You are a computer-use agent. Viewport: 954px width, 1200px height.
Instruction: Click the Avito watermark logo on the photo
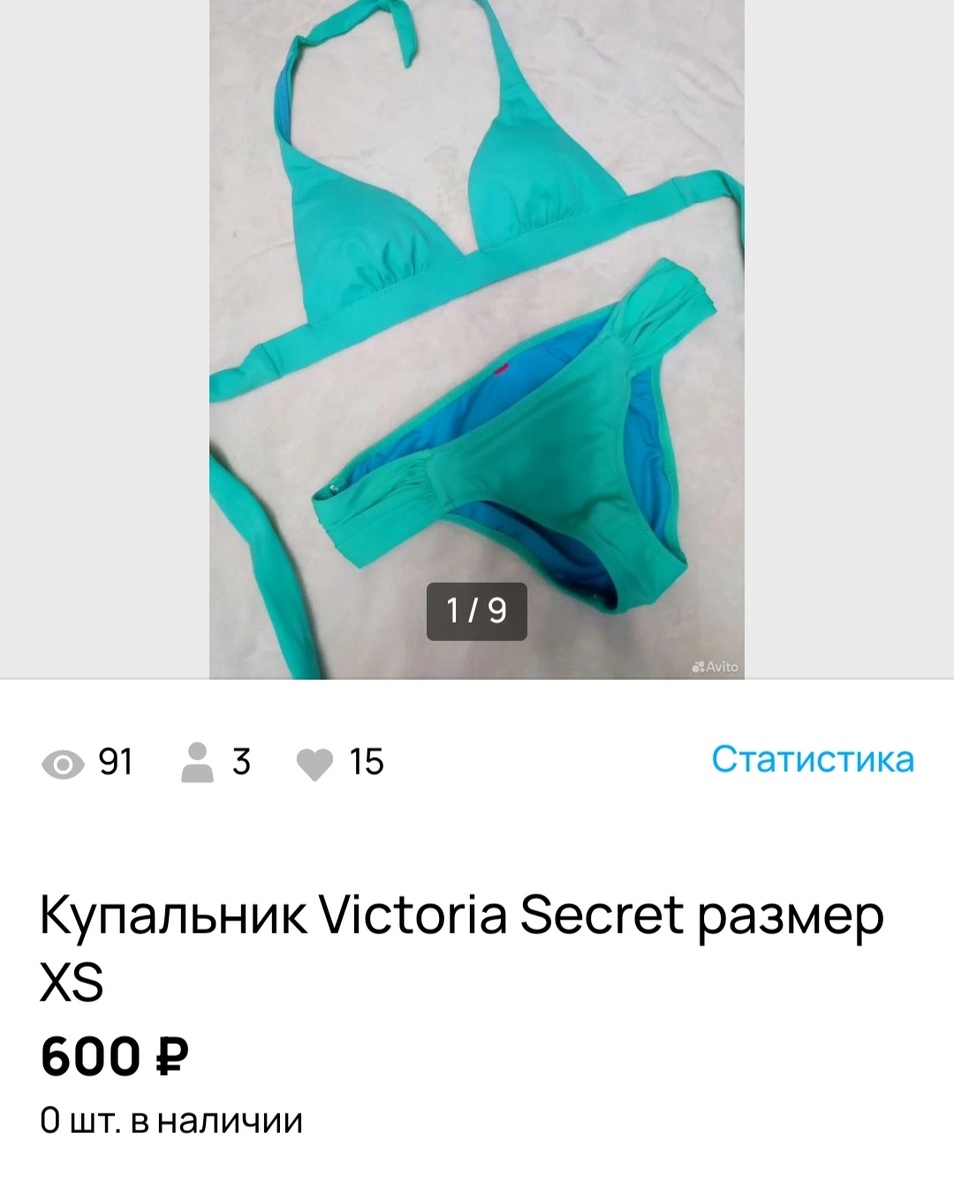pos(716,665)
